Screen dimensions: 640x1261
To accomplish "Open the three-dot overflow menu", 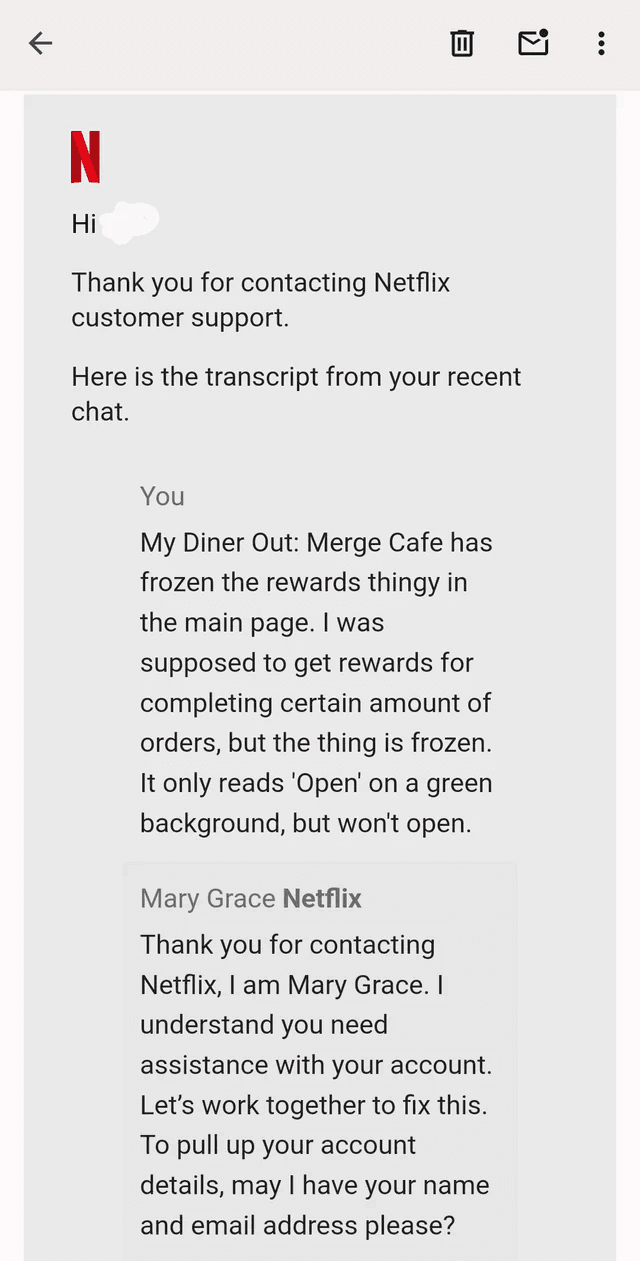I will click(601, 43).
